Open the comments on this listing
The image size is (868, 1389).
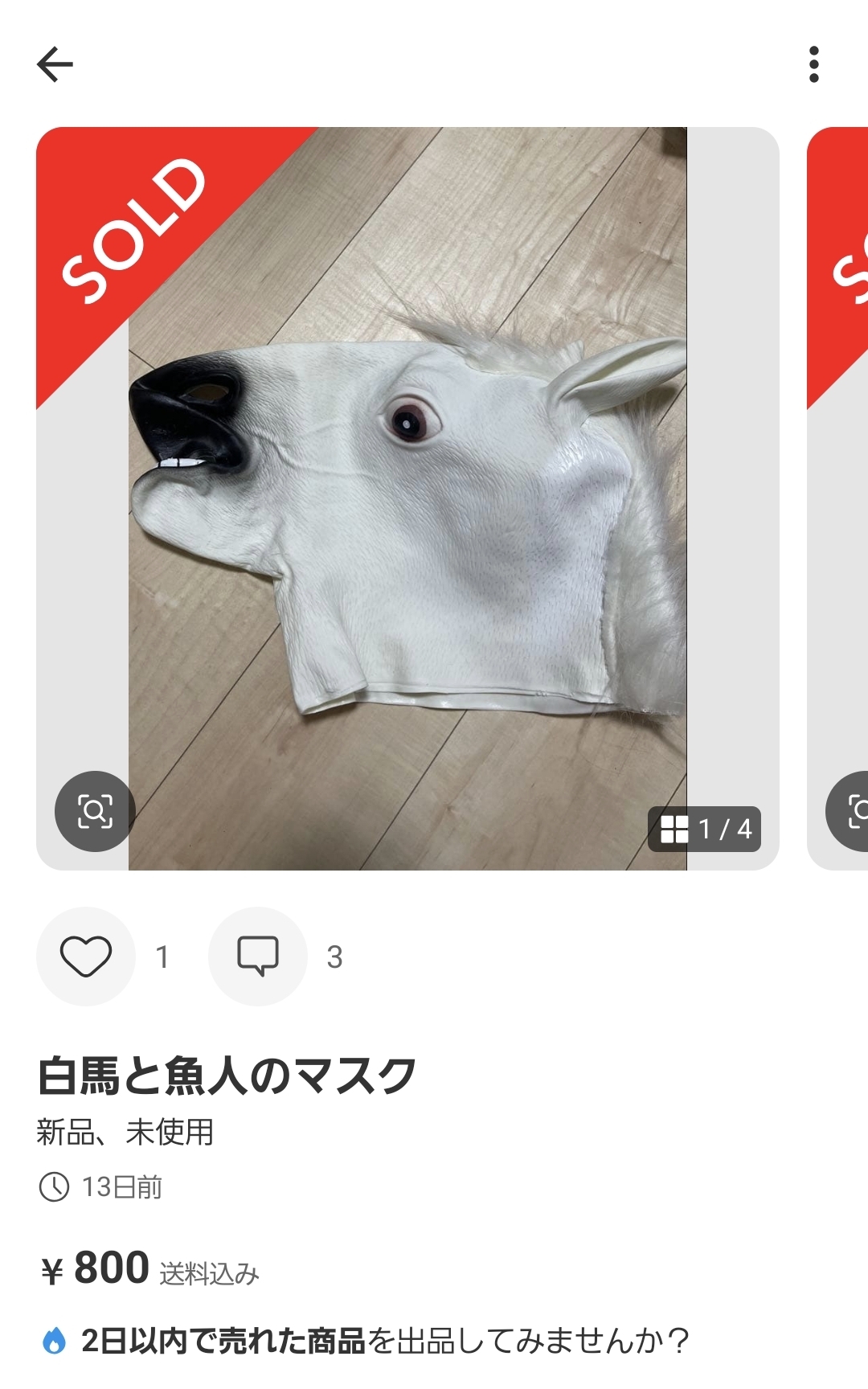pos(258,957)
